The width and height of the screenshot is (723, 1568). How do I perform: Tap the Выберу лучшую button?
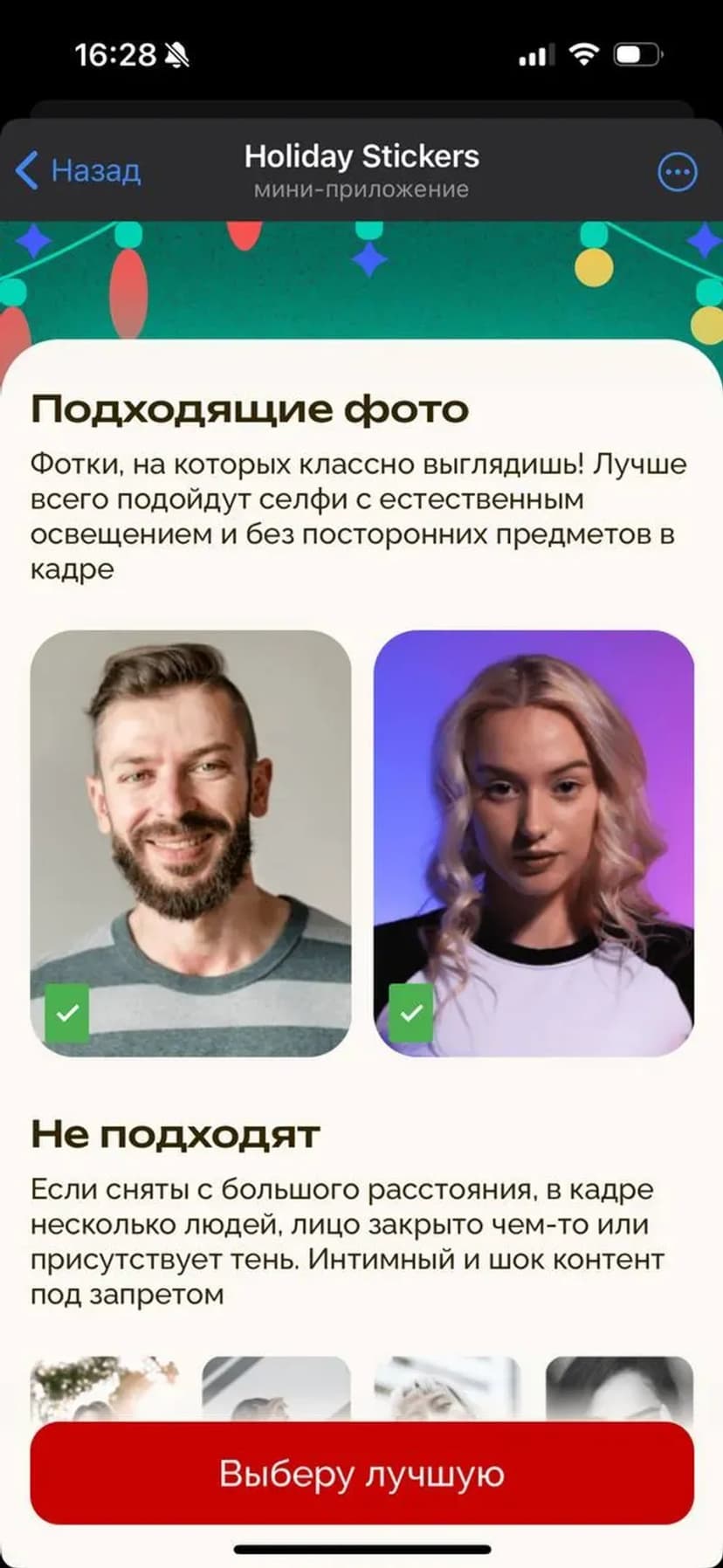[x=361, y=1473]
